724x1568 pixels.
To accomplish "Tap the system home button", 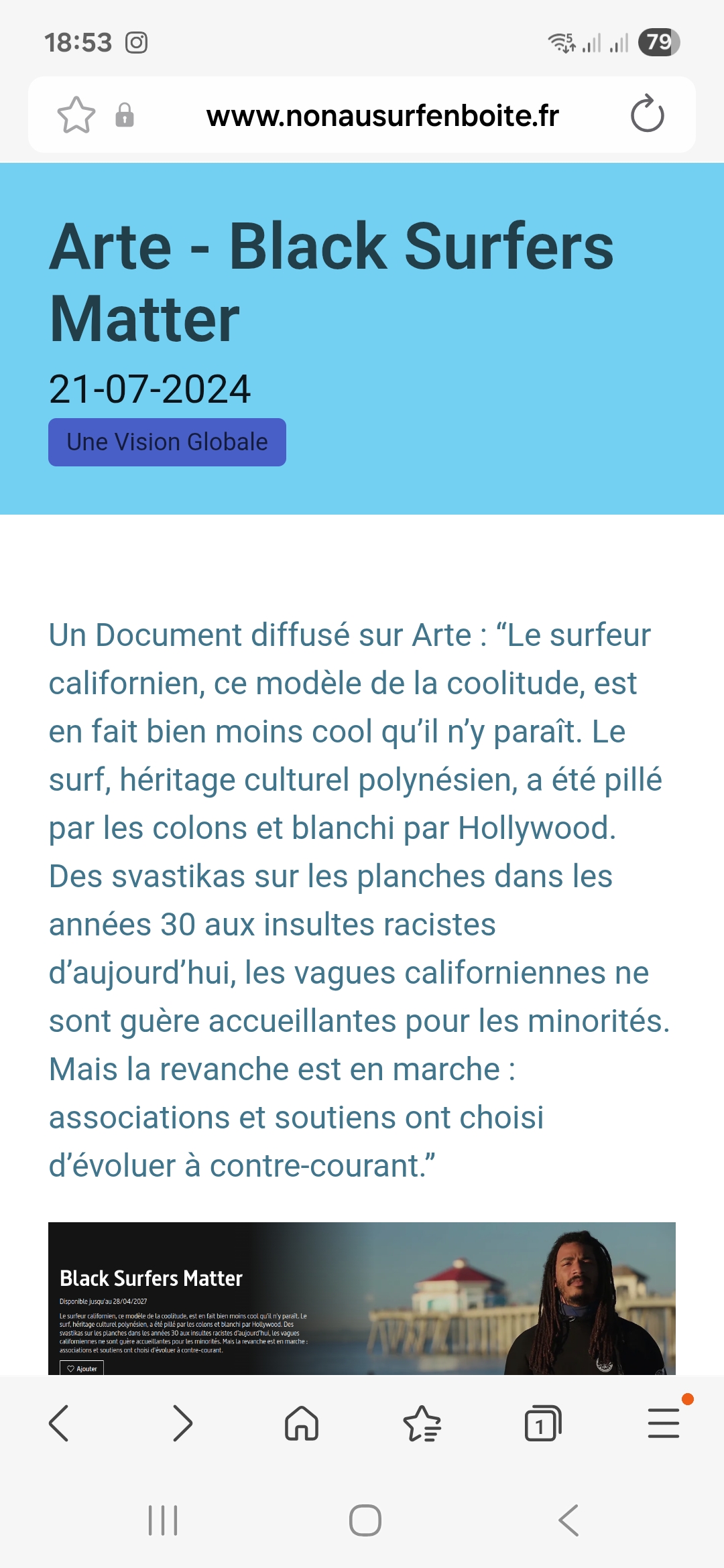I will (365, 1520).
